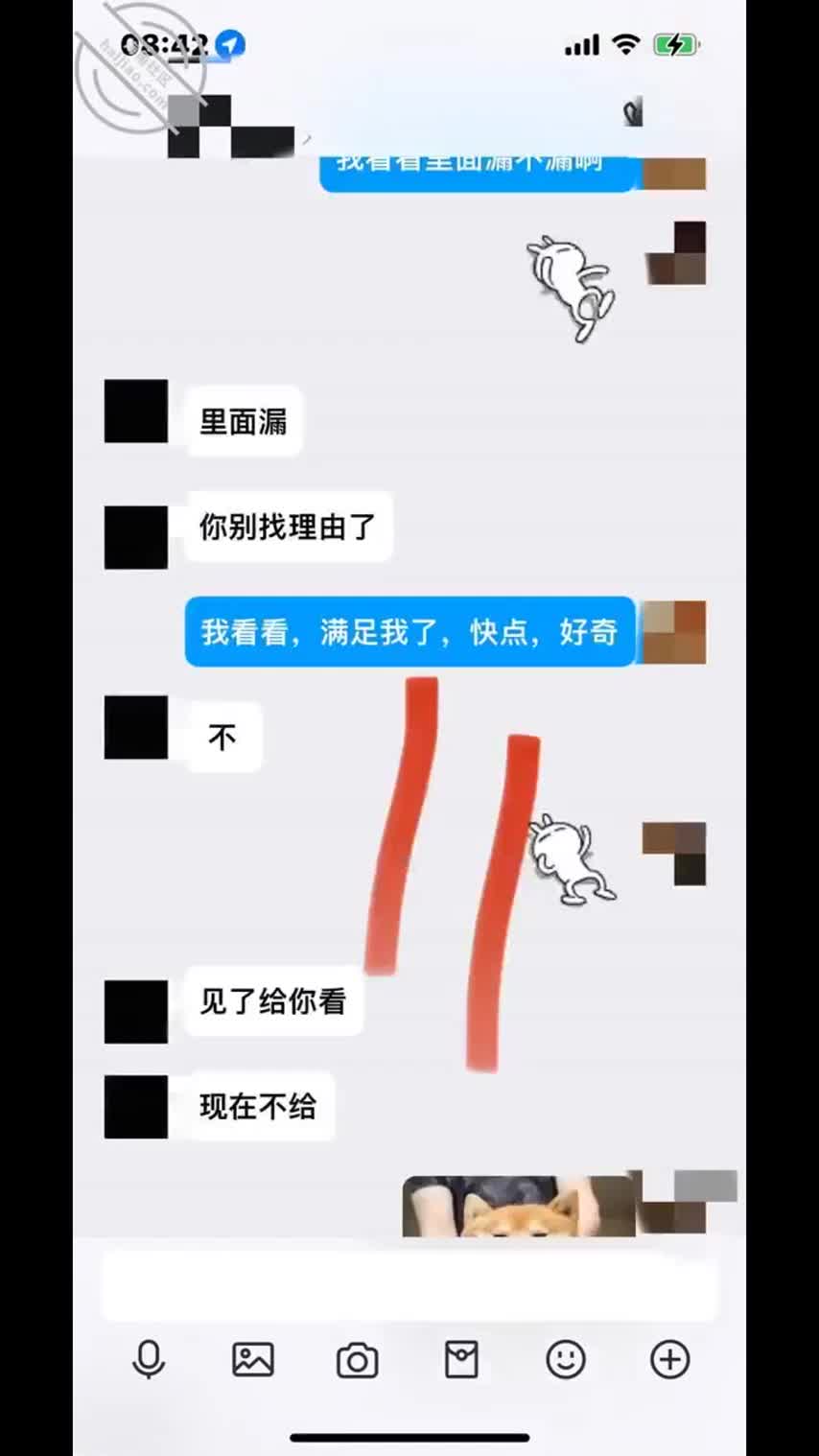Expand more options with the plus icon
The height and width of the screenshot is (1456, 819).
(669, 1359)
